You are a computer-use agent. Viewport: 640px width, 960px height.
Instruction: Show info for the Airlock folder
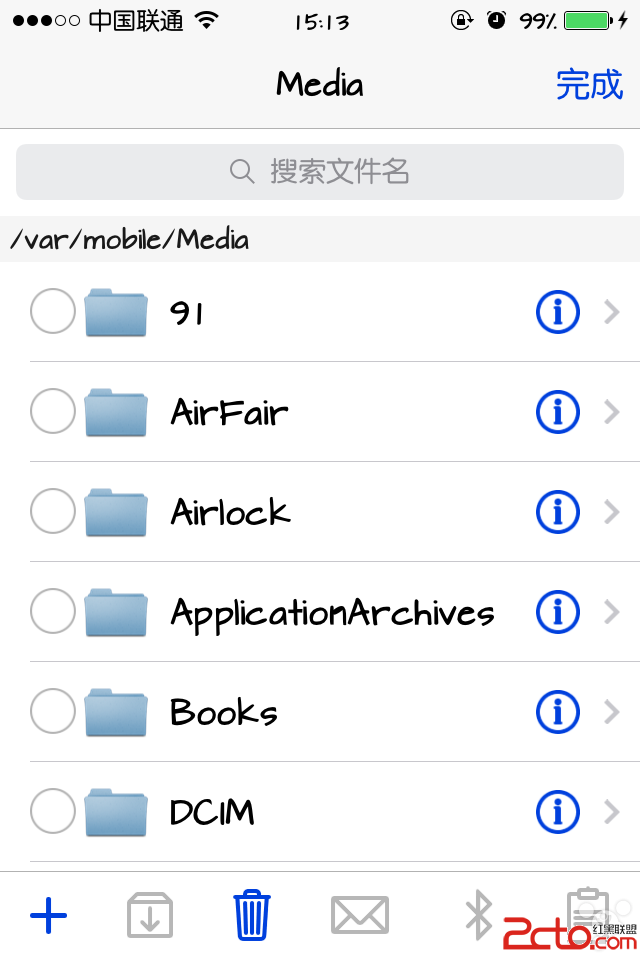pyautogui.click(x=557, y=512)
